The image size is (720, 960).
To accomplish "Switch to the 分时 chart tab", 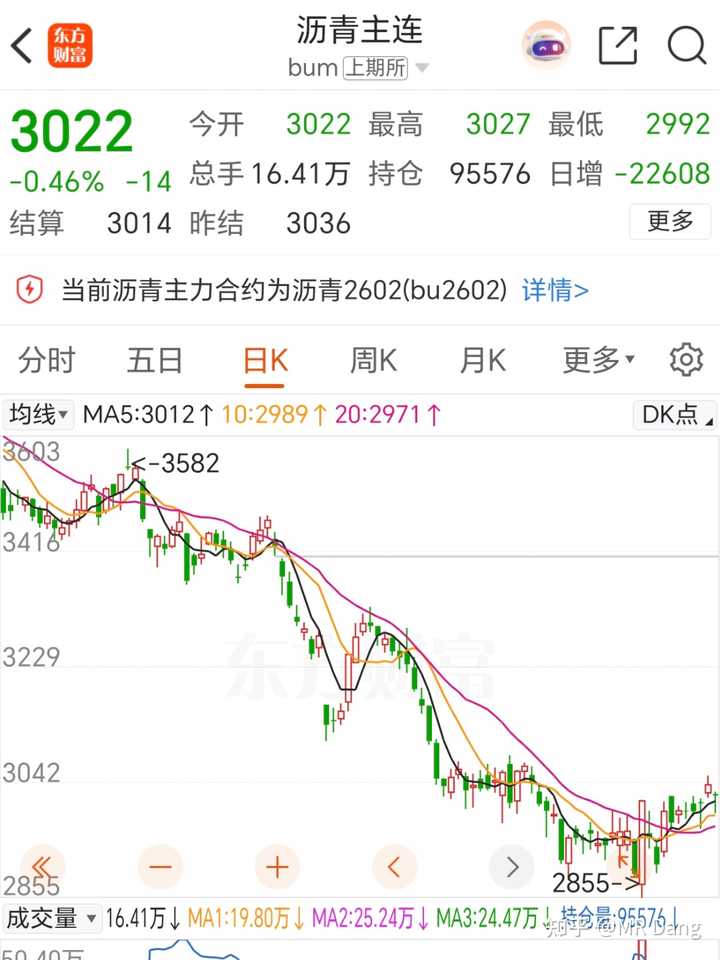I will coord(47,360).
